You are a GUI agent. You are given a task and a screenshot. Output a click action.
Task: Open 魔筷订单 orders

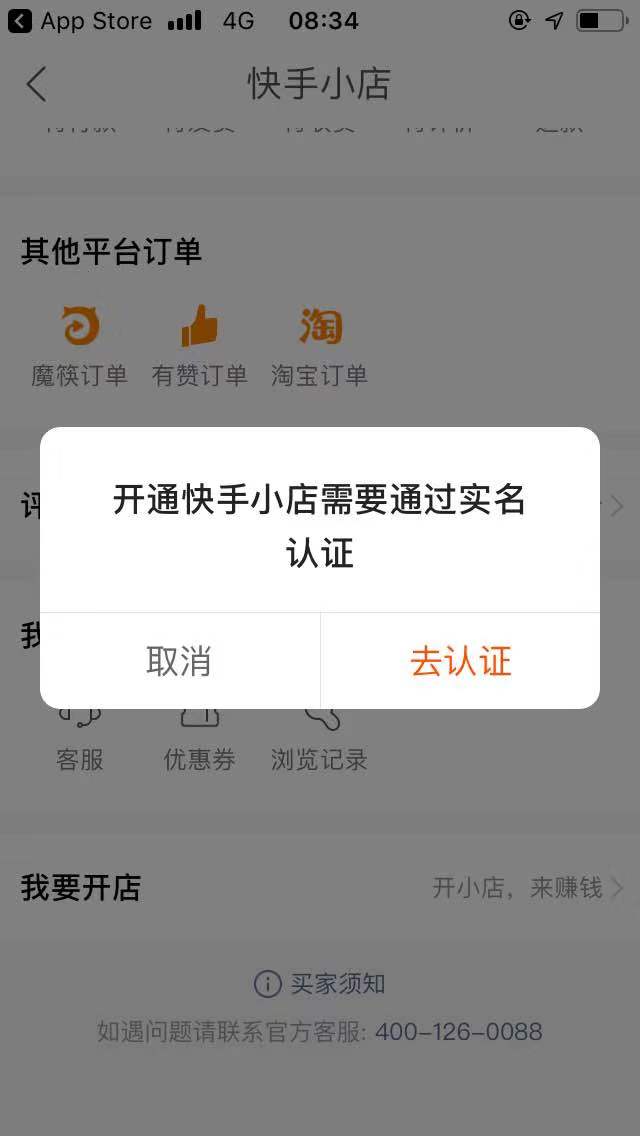pos(80,345)
